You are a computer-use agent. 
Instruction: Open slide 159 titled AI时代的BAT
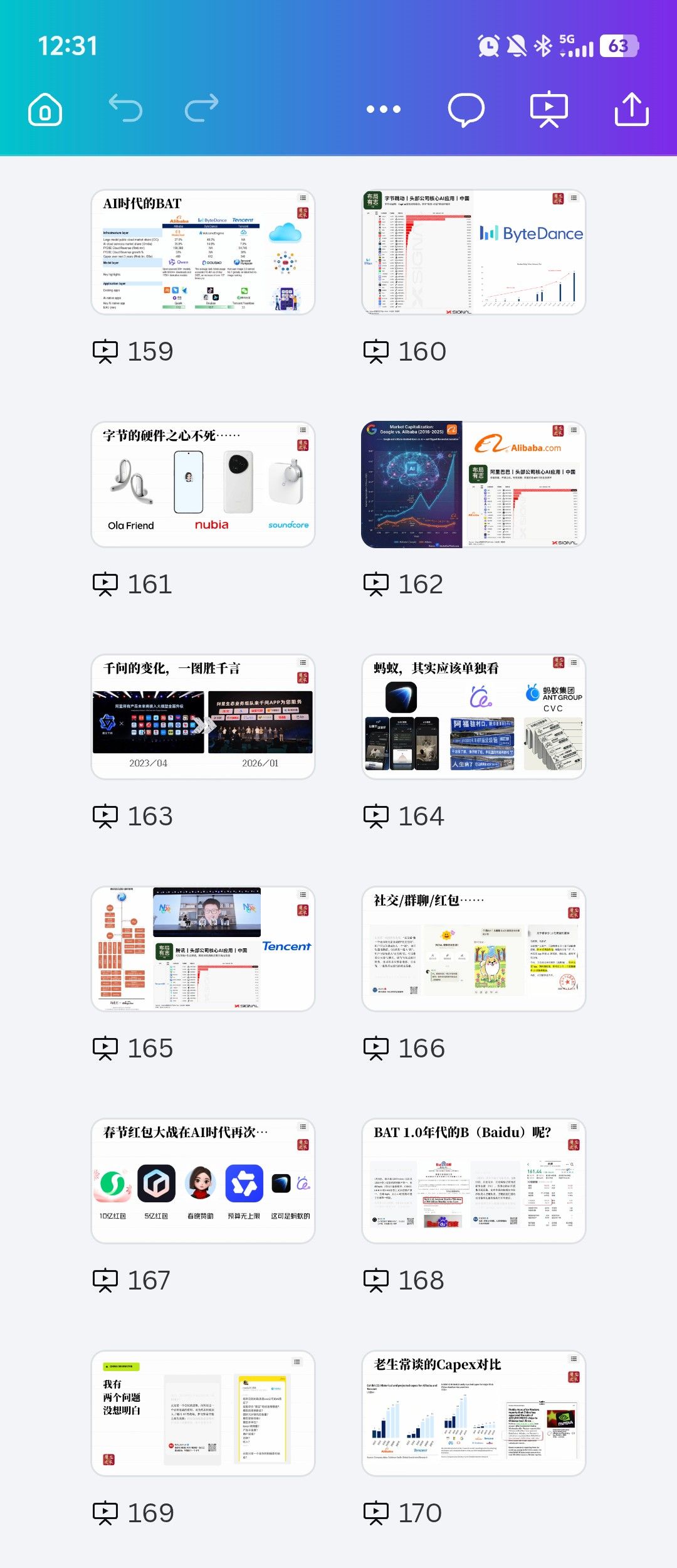click(x=203, y=252)
